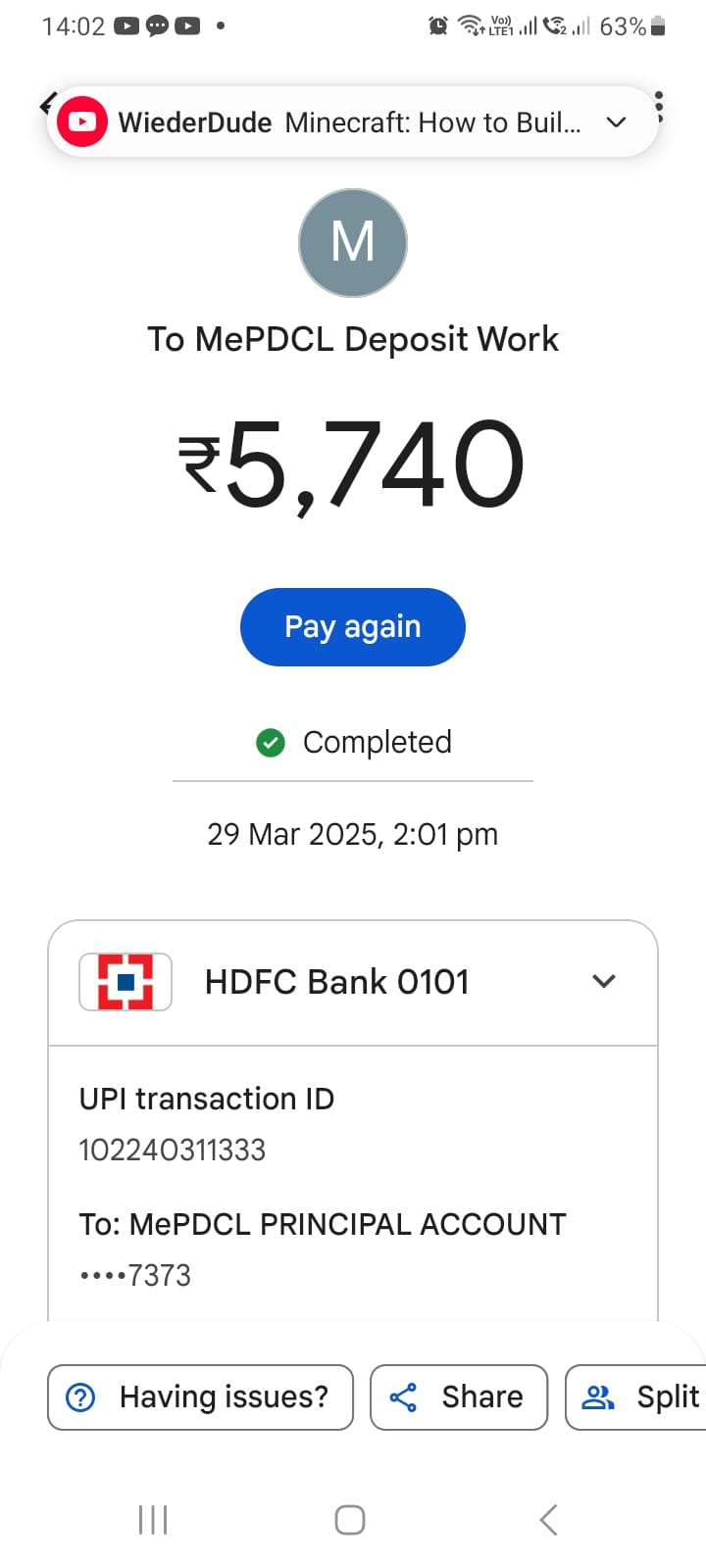The height and width of the screenshot is (1568, 706).
Task: Split this expense with others
Action: coord(636,1396)
